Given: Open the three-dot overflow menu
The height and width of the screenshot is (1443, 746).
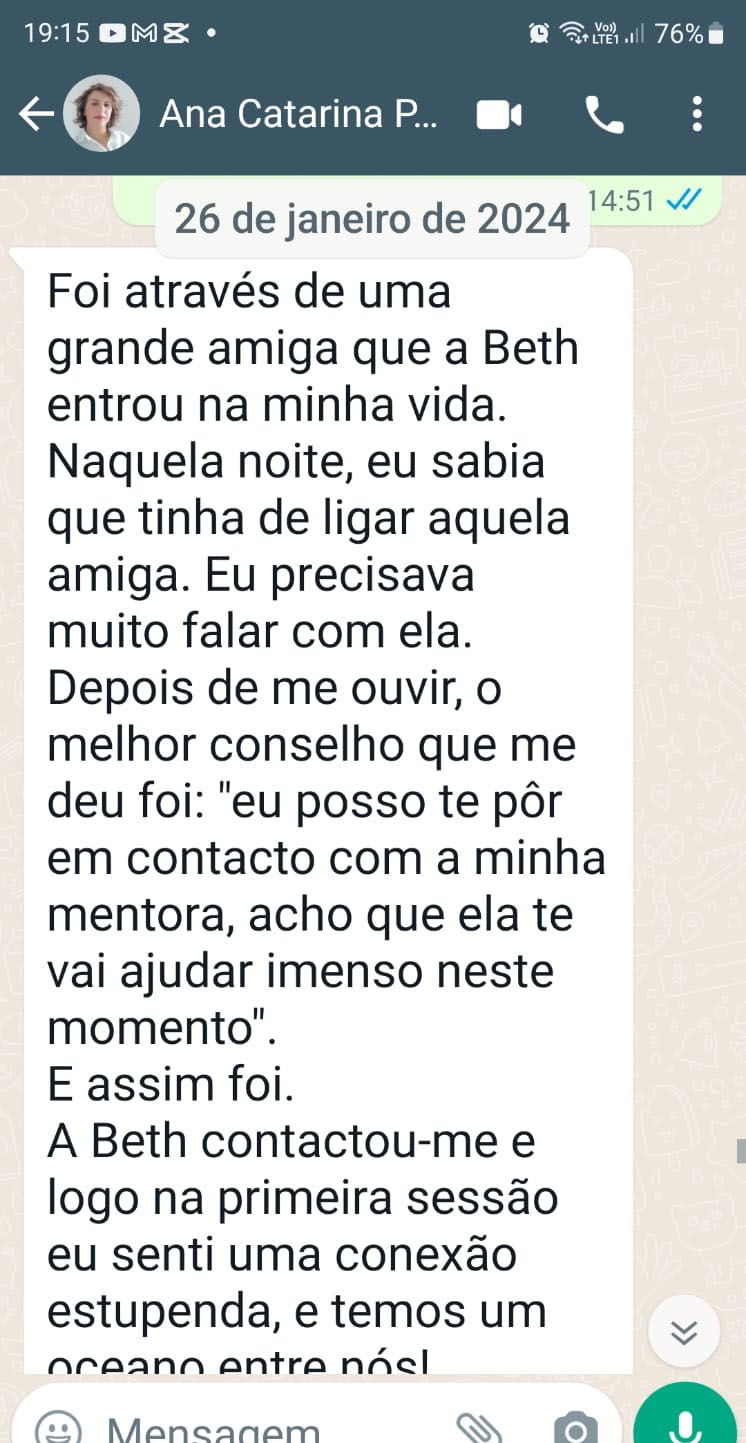Looking at the screenshot, I should coord(697,115).
